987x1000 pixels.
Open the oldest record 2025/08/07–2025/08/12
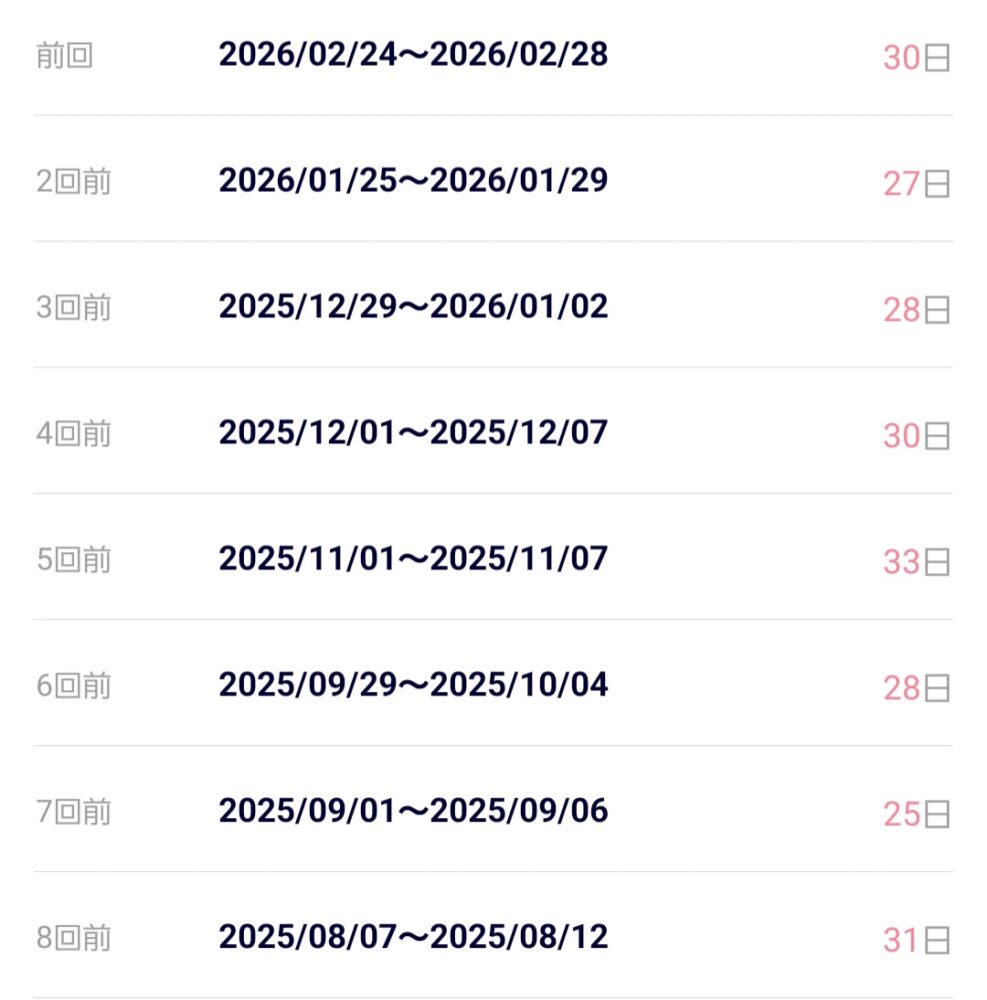(413, 937)
